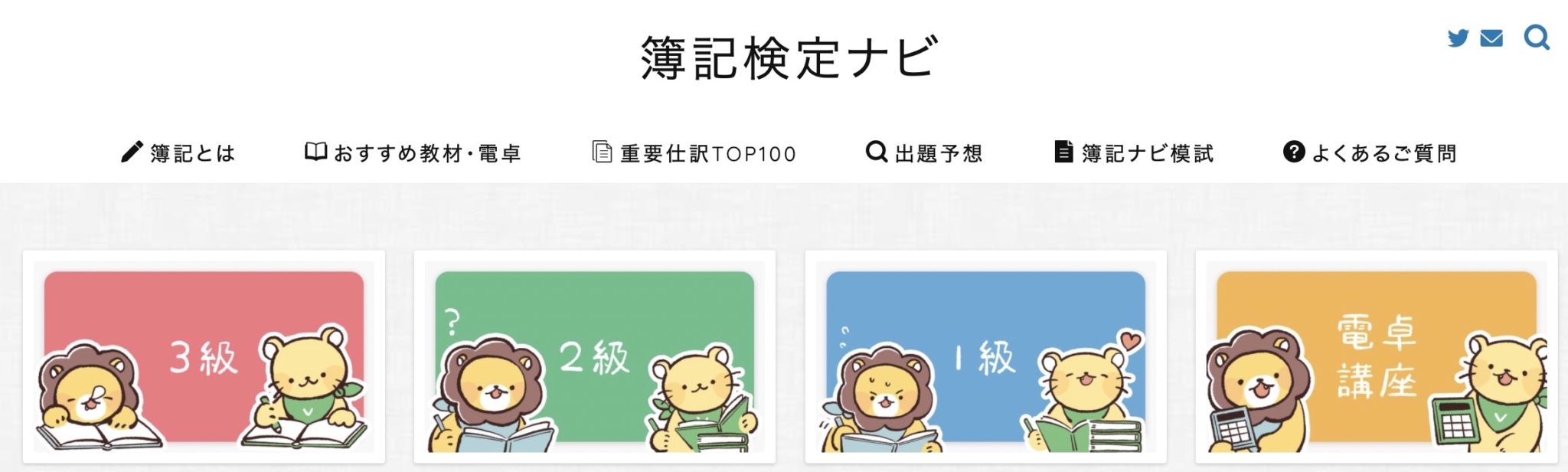
Task: Open the 簿記とは menu item
Action: [x=178, y=153]
